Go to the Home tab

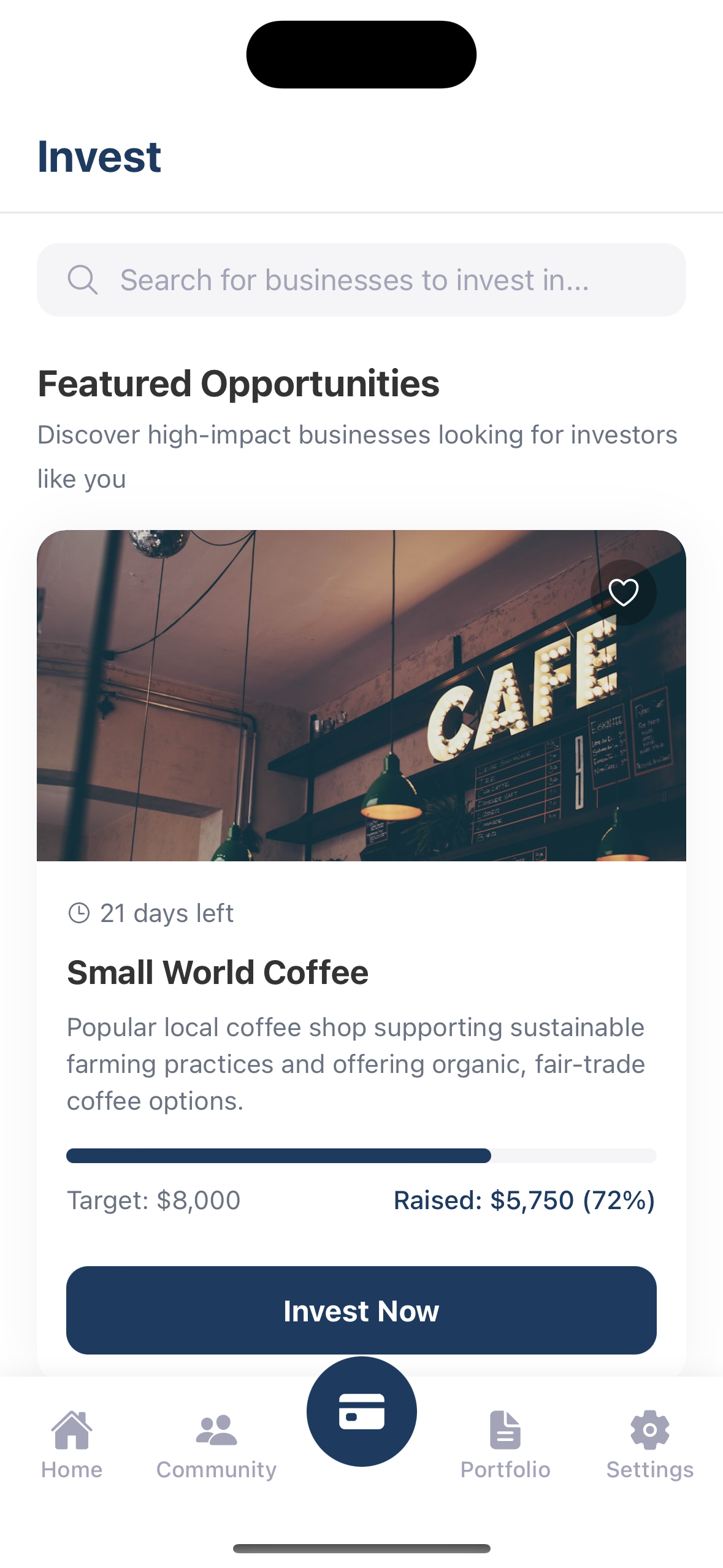(x=72, y=1444)
